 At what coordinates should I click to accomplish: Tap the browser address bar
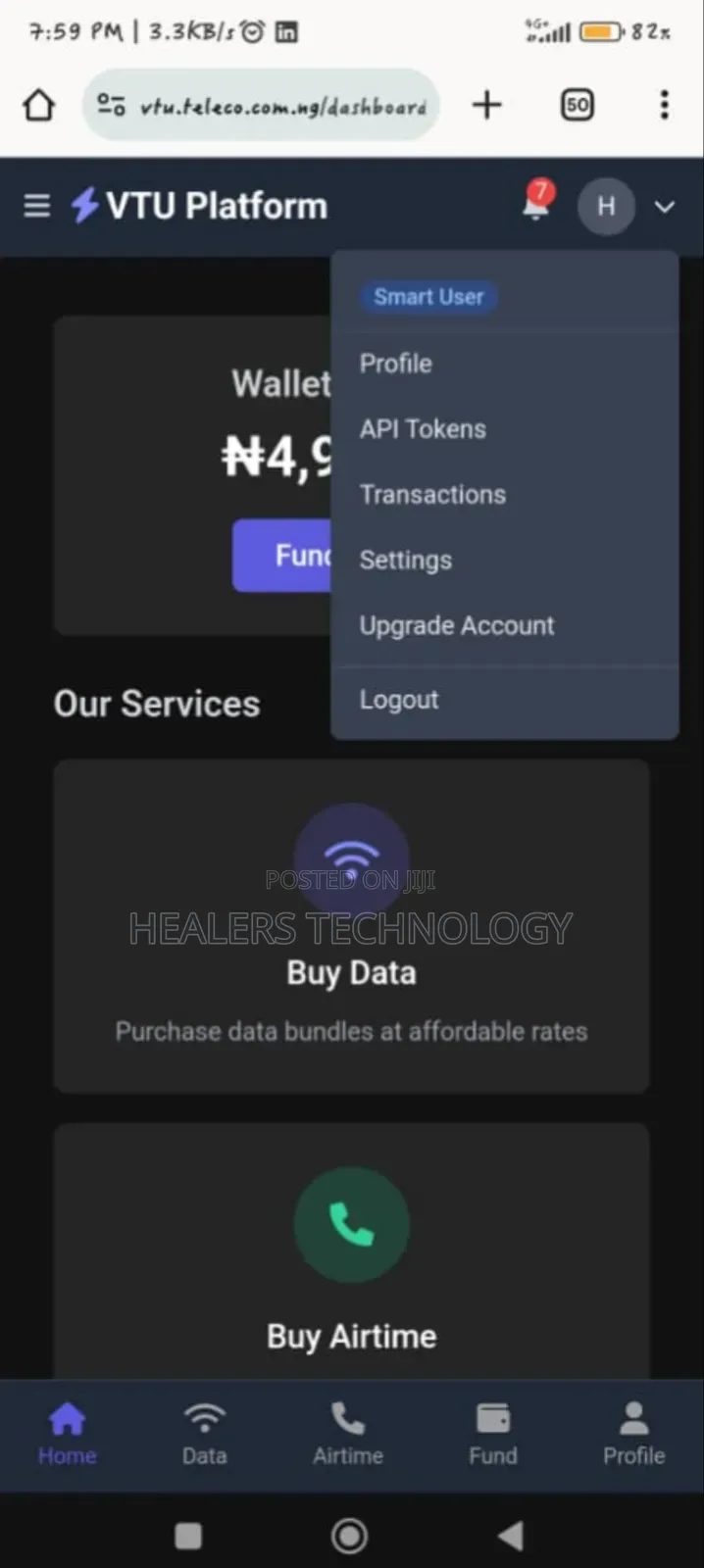click(x=261, y=106)
